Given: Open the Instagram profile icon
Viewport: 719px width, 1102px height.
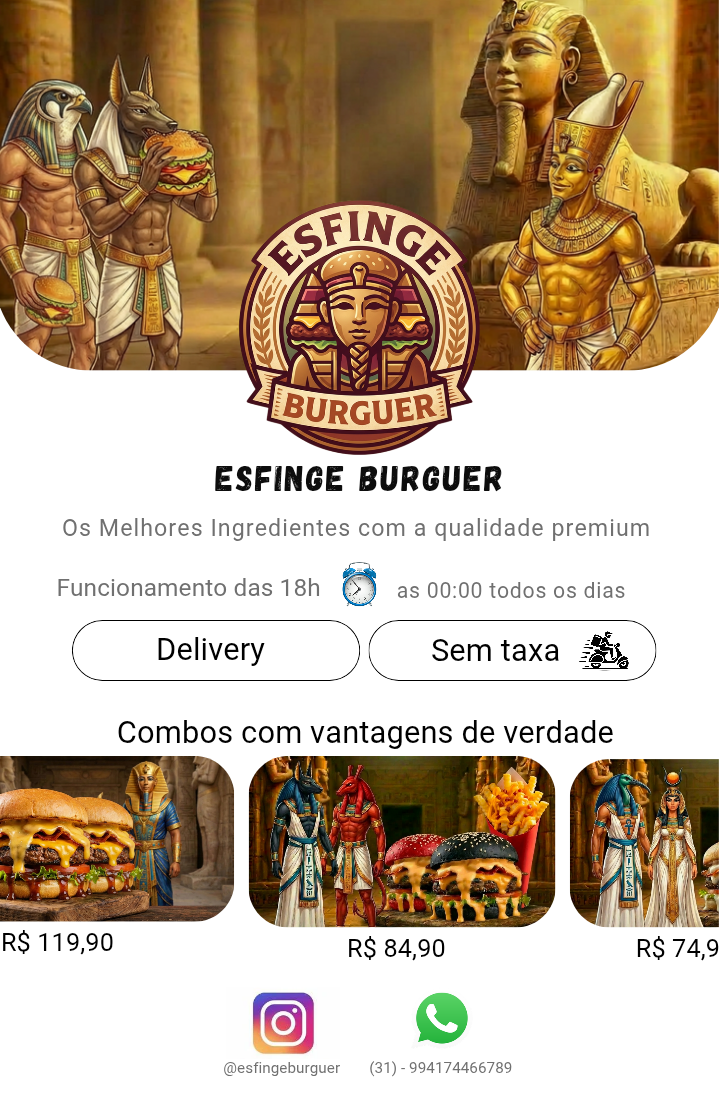Looking at the screenshot, I should click(283, 1023).
